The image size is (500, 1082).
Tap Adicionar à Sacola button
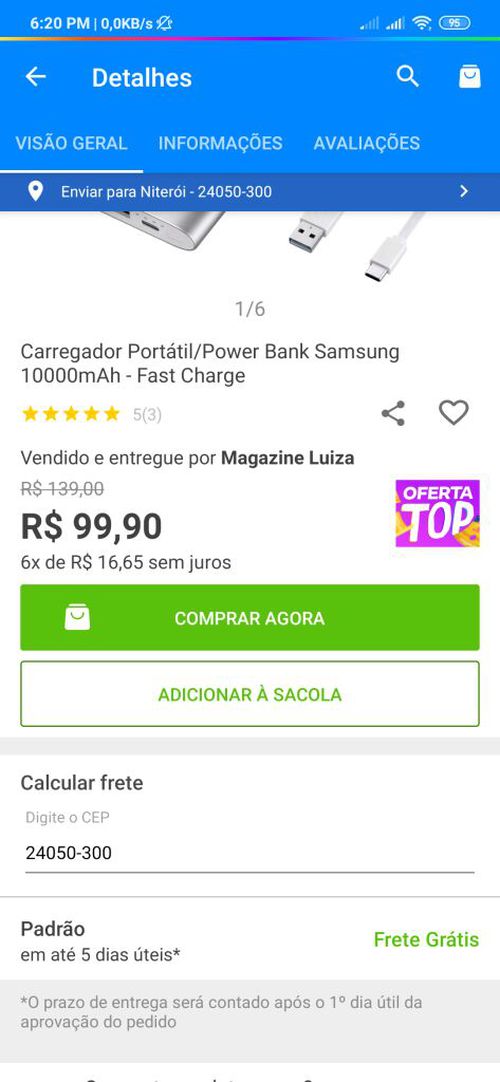coord(250,694)
